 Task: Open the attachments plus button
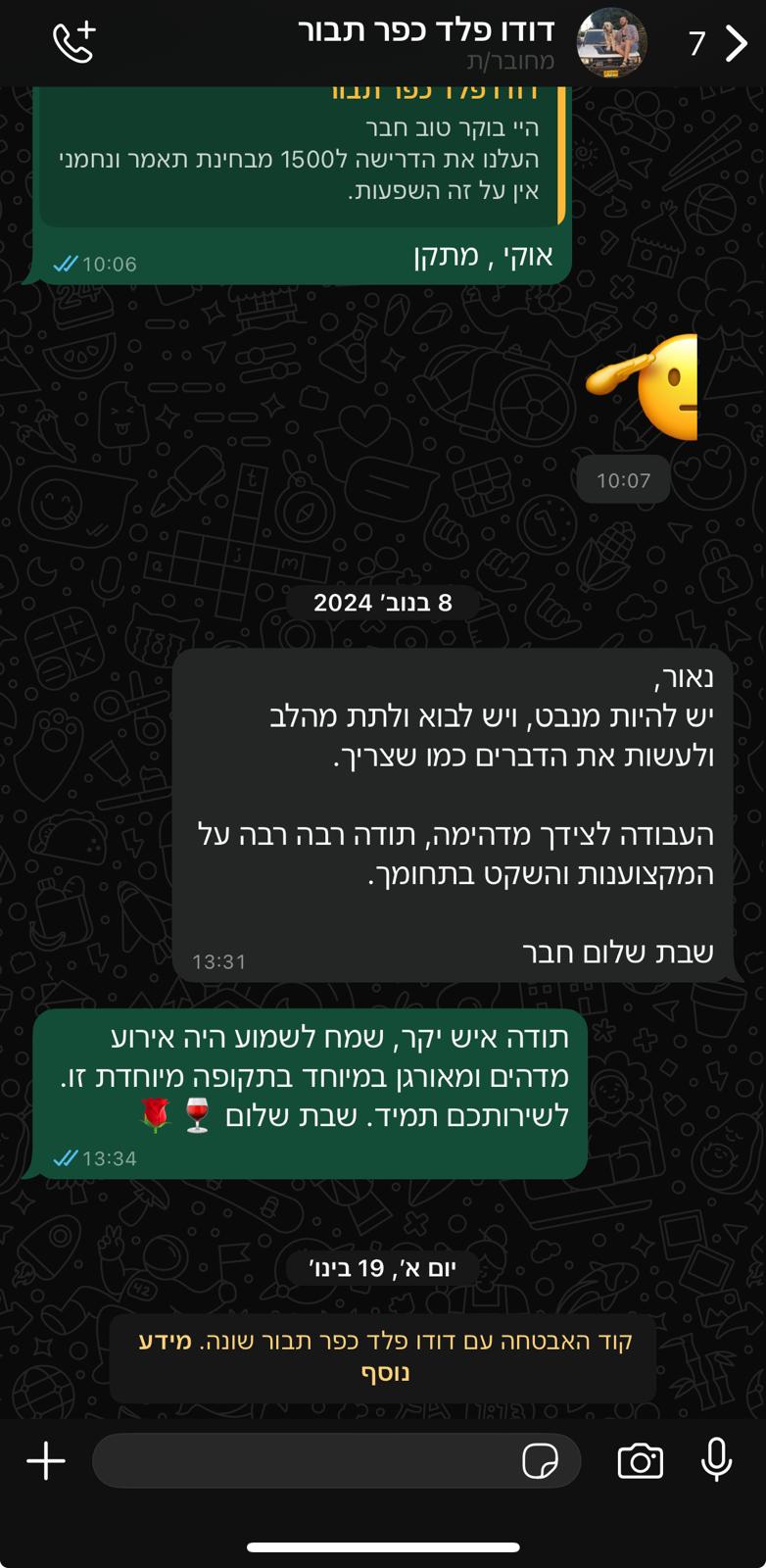point(45,1461)
